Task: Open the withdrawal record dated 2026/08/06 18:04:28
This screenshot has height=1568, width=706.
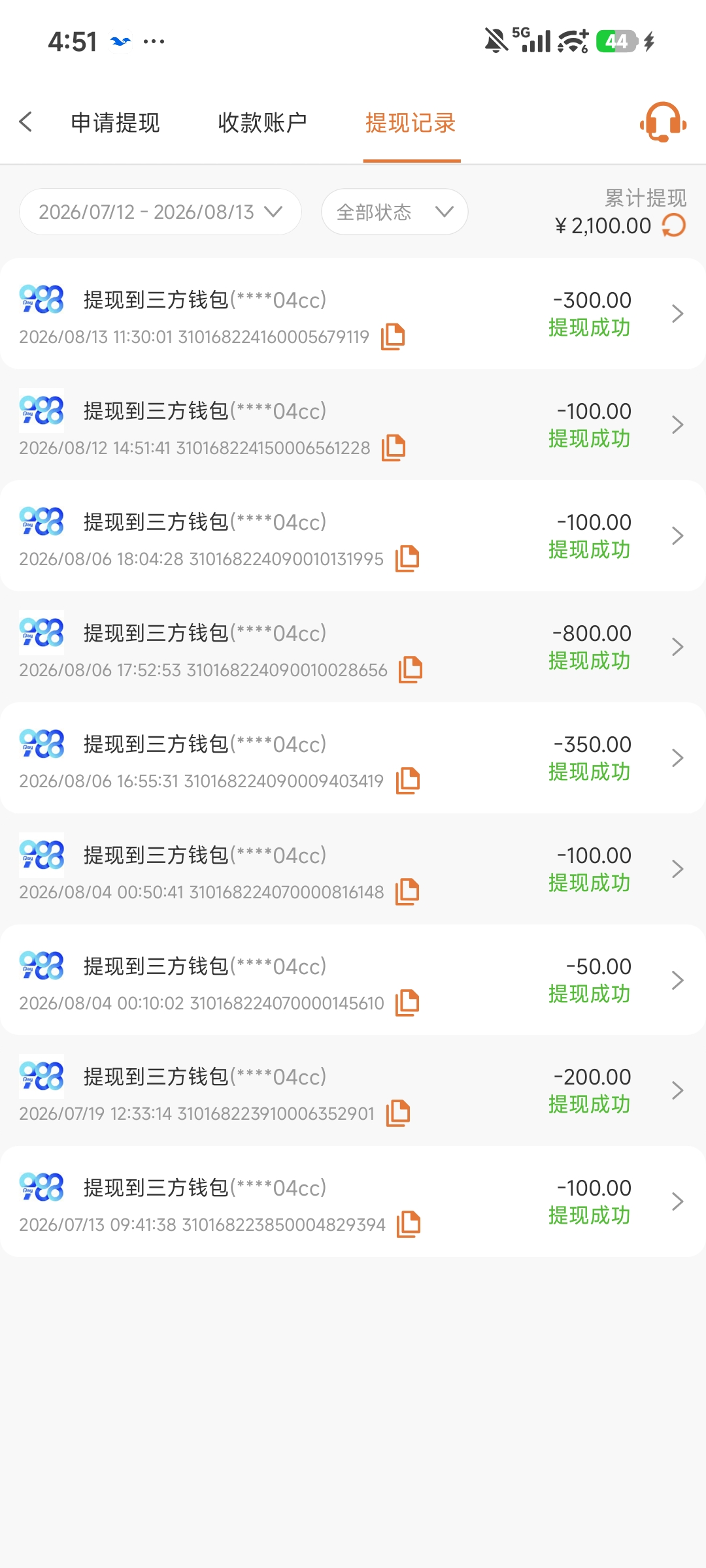Action: point(353,536)
